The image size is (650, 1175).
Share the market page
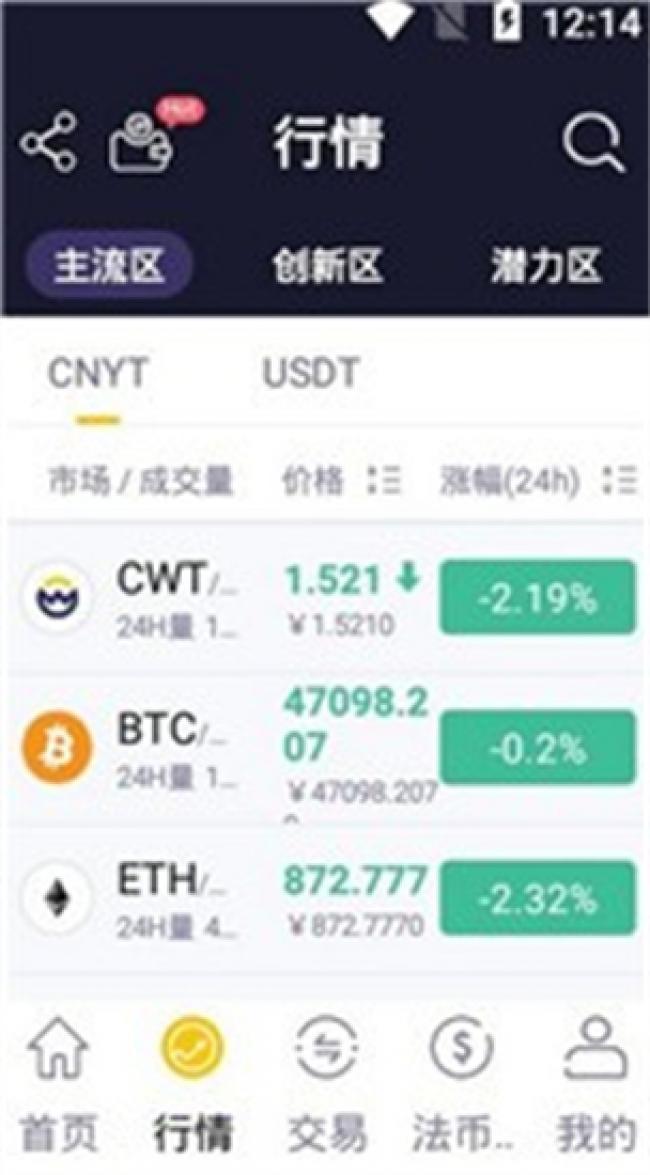[48, 143]
